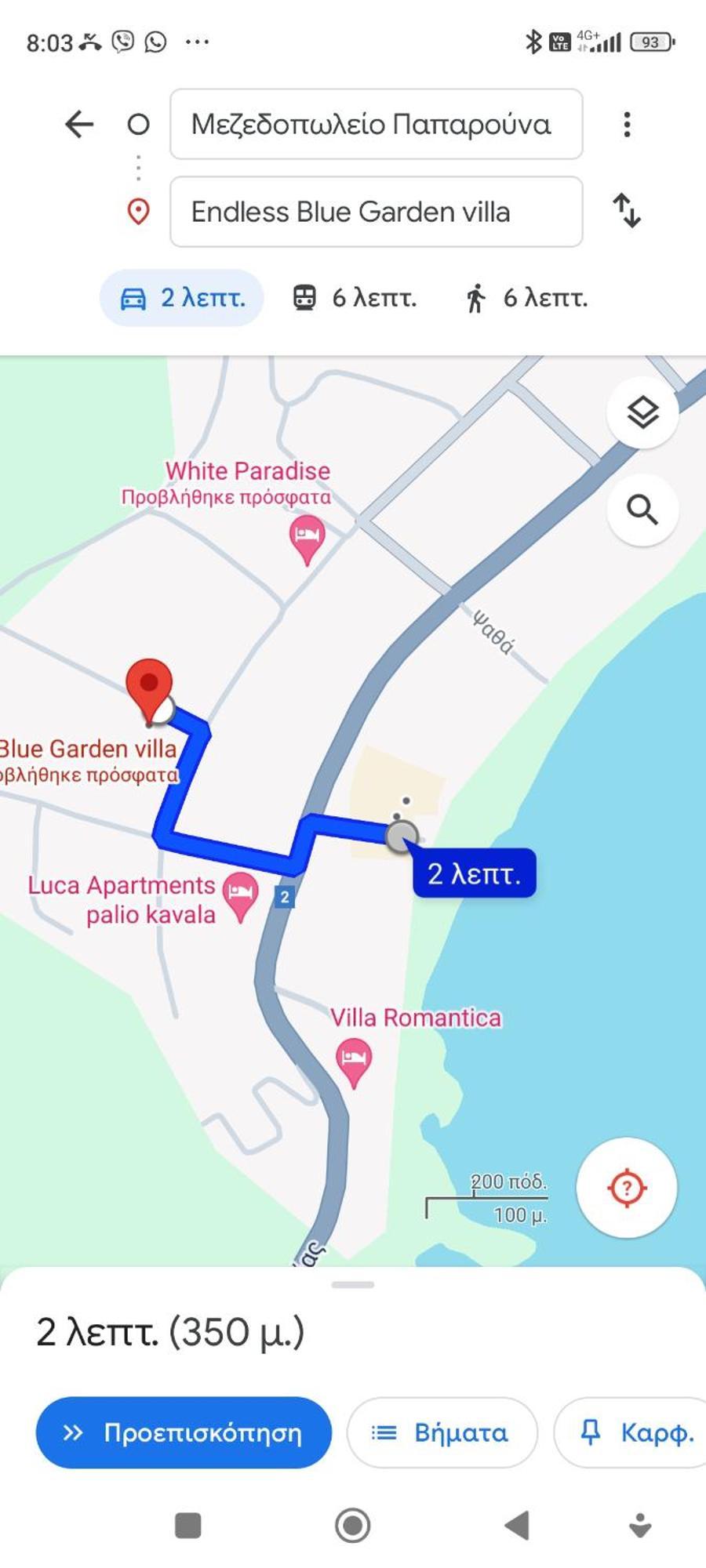Switch to the transit 6 λεπτ. option
The height and width of the screenshot is (1568, 706).
tap(355, 298)
